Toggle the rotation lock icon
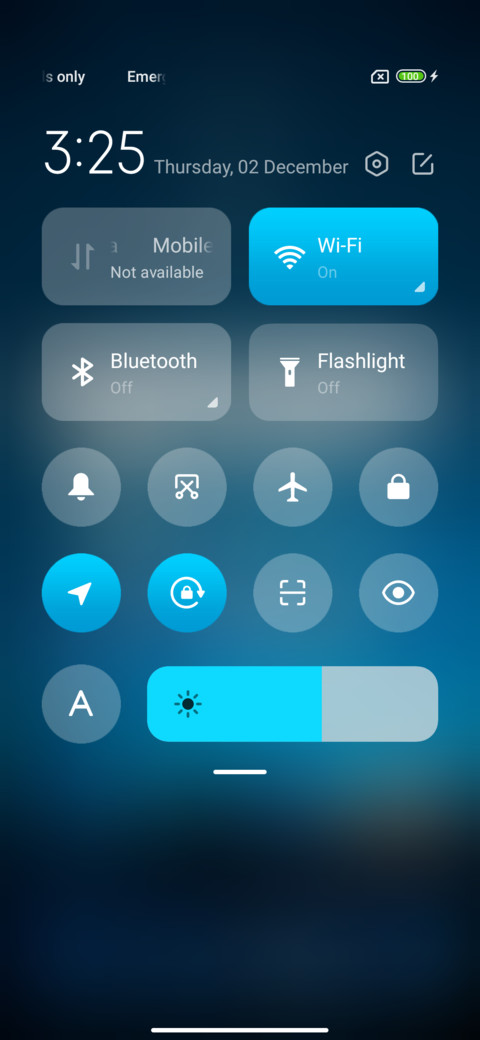The height and width of the screenshot is (1040, 480). 187,593
